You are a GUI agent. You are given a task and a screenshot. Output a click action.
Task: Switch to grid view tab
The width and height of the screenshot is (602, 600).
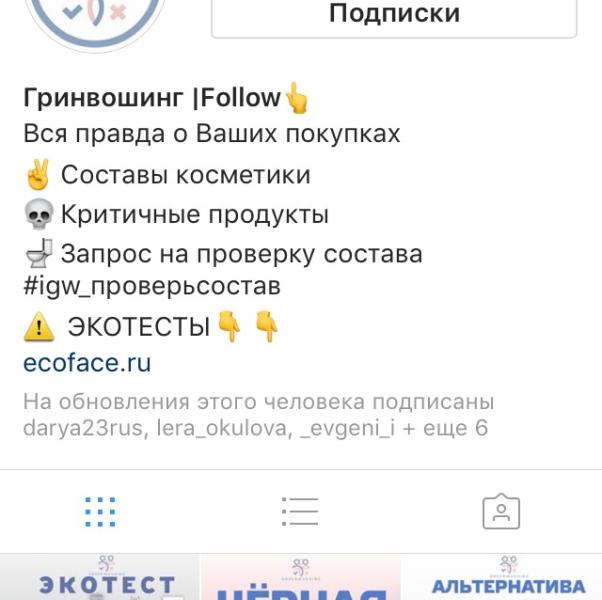[x=100, y=512]
